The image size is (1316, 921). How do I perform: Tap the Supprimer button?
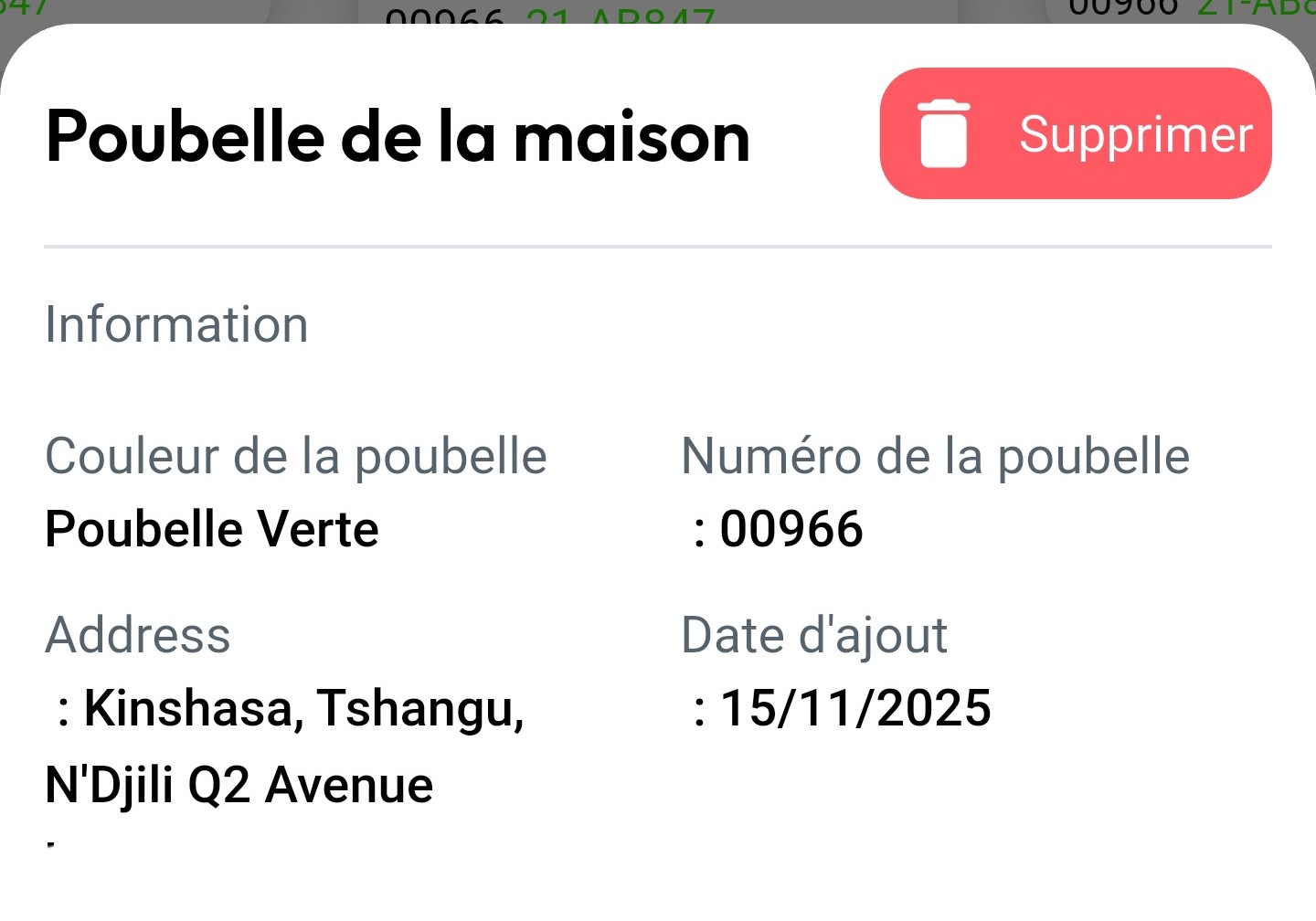coord(1075,133)
